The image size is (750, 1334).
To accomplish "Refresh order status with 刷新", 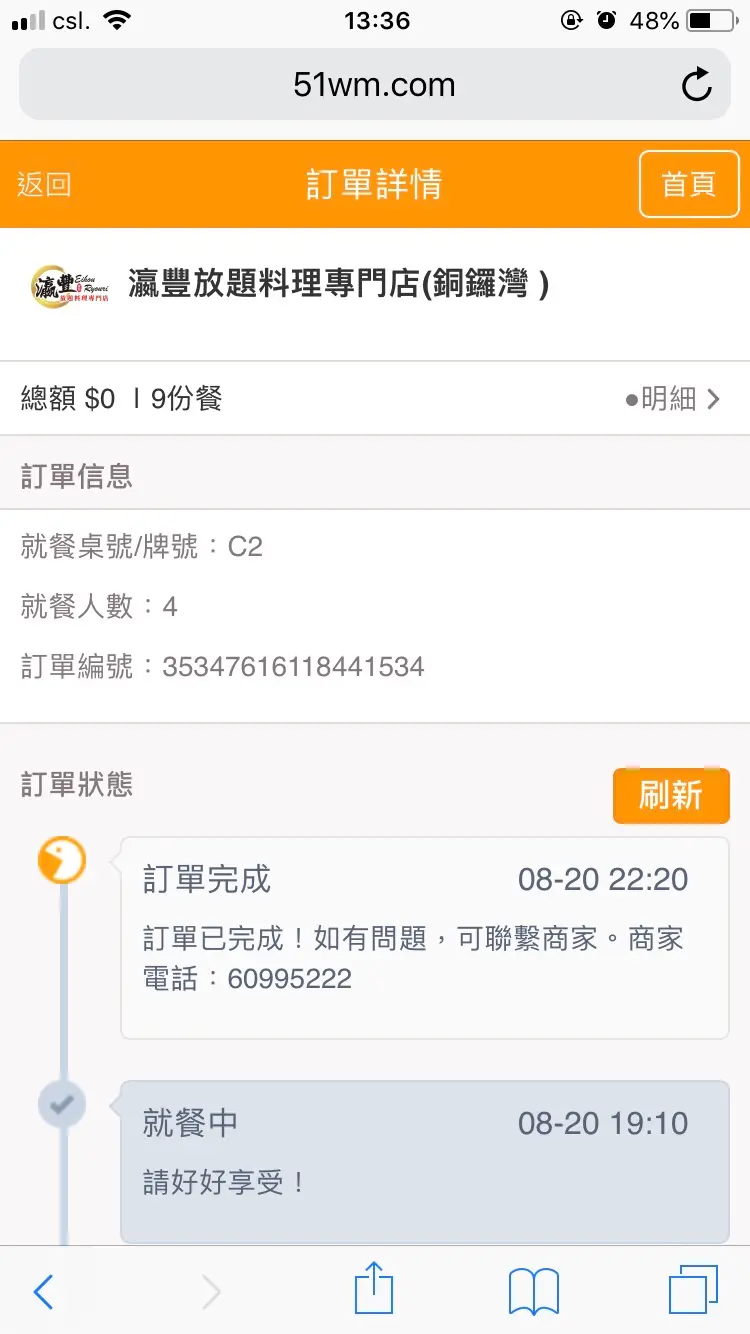I will coord(671,796).
